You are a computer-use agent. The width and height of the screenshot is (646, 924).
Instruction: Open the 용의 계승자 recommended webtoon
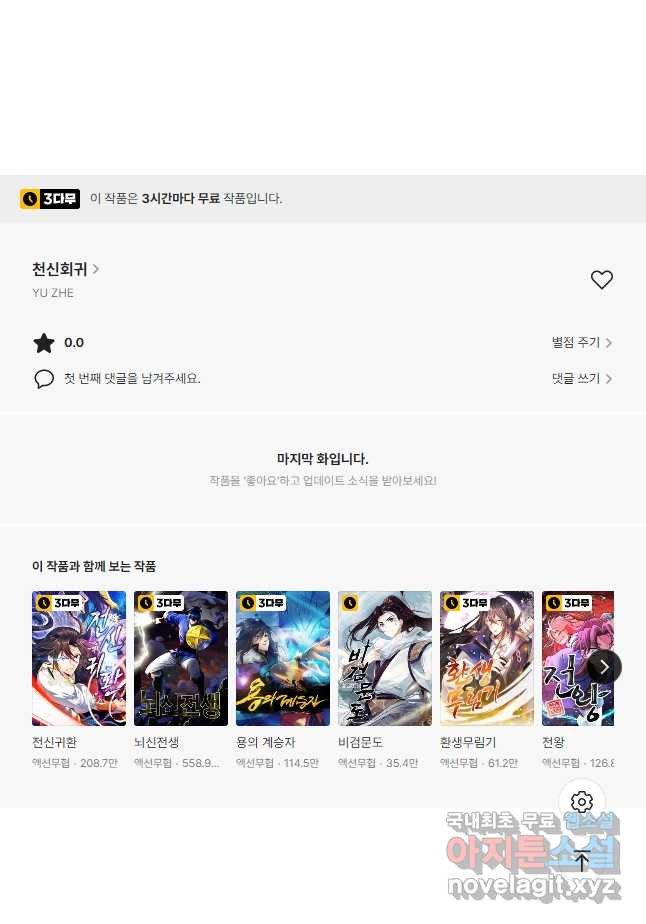tap(283, 658)
